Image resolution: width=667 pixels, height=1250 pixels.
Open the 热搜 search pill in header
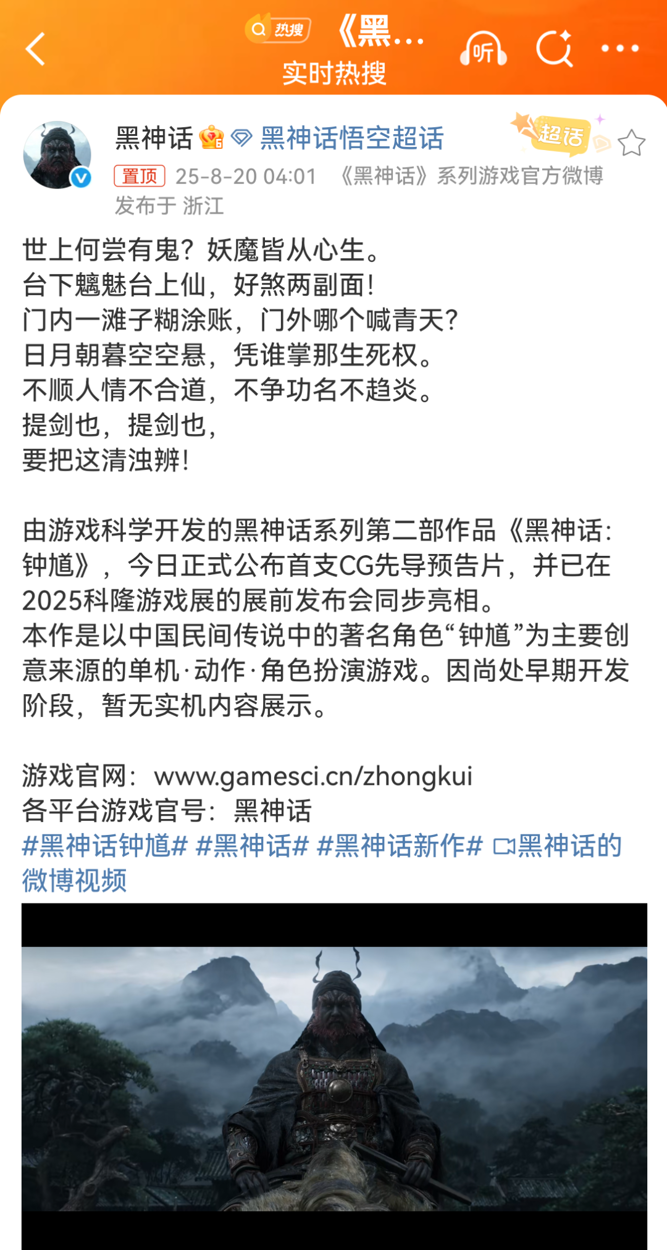coord(277,30)
